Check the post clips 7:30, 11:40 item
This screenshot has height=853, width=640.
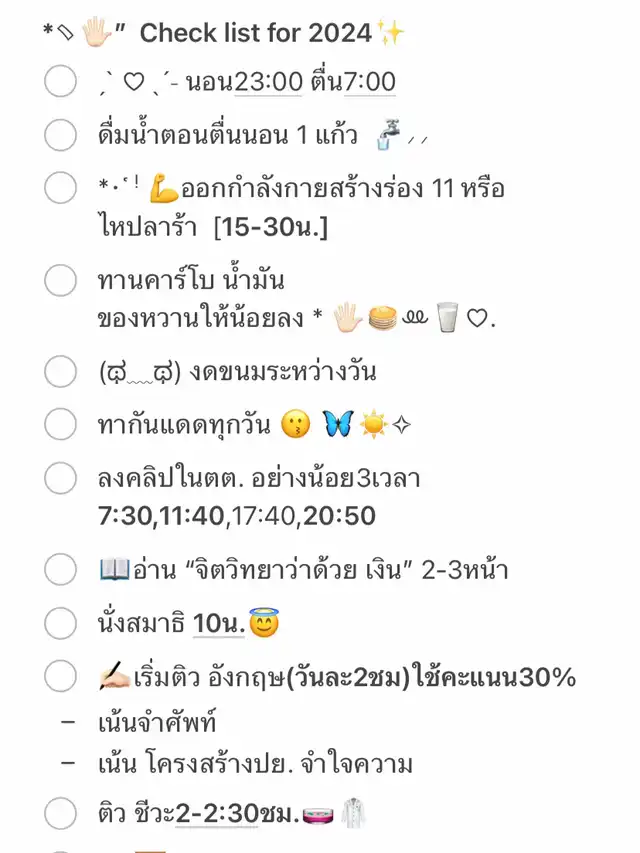[61, 478]
